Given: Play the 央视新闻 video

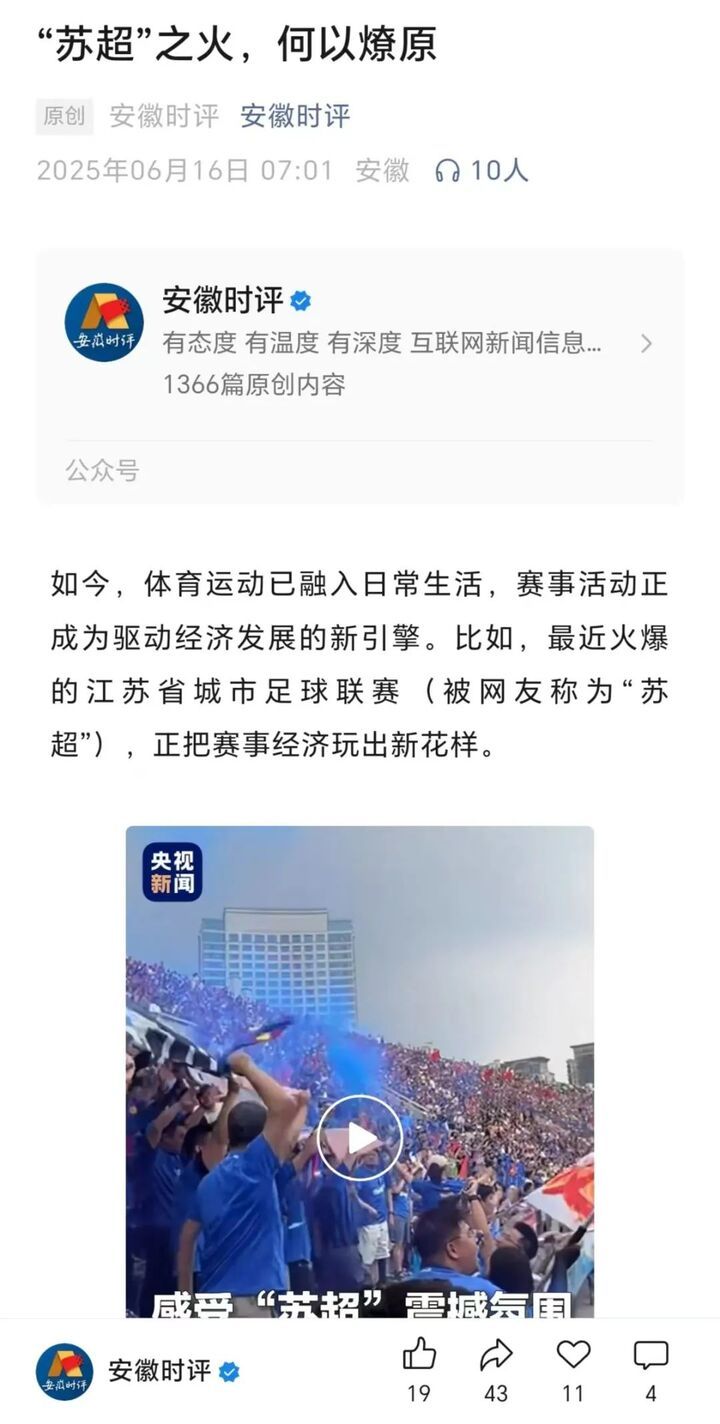Looking at the screenshot, I should (x=359, y=1137).
